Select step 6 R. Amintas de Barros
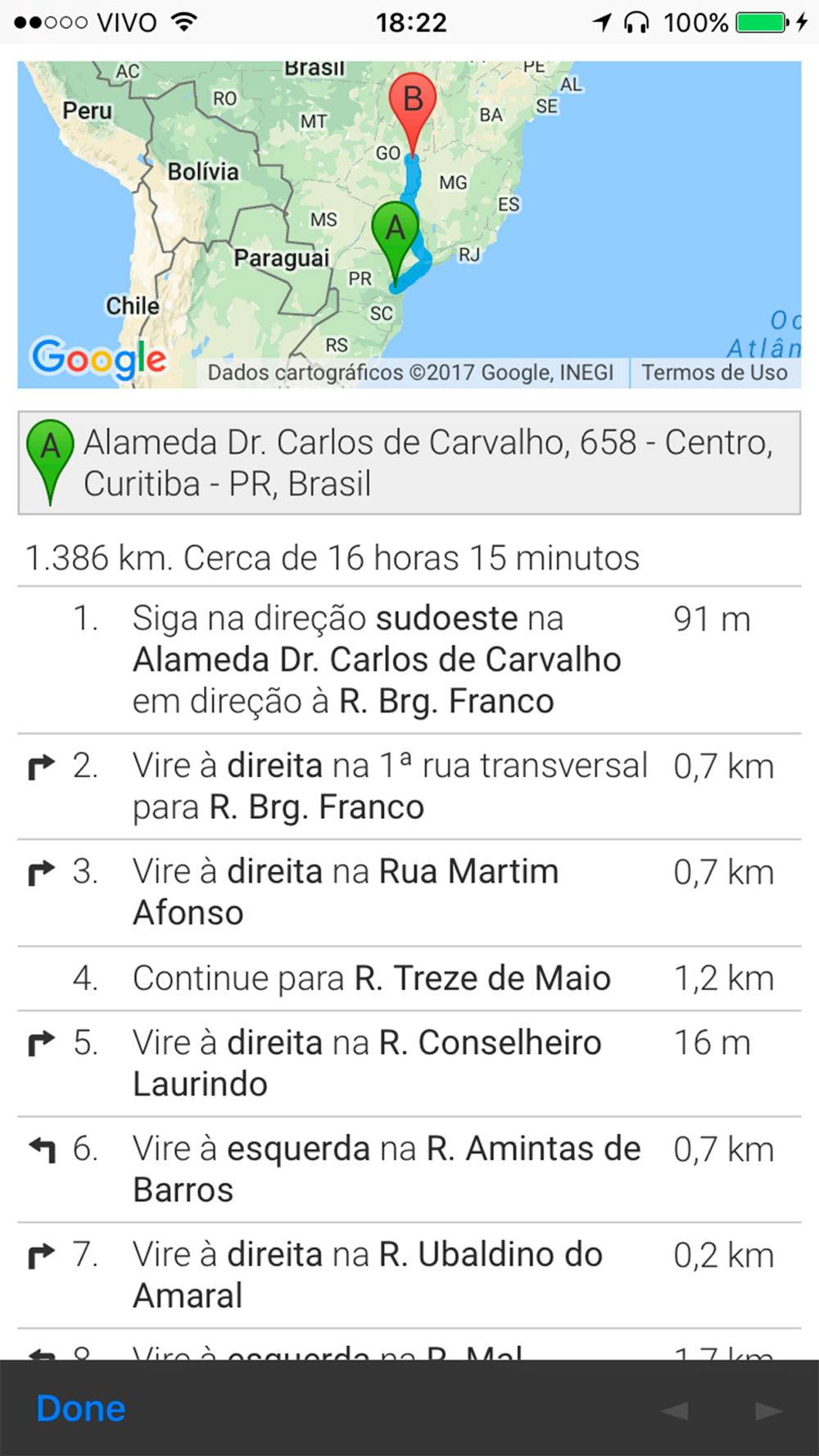Screen dimensions: 819x1456 (x=409, y=1169)
